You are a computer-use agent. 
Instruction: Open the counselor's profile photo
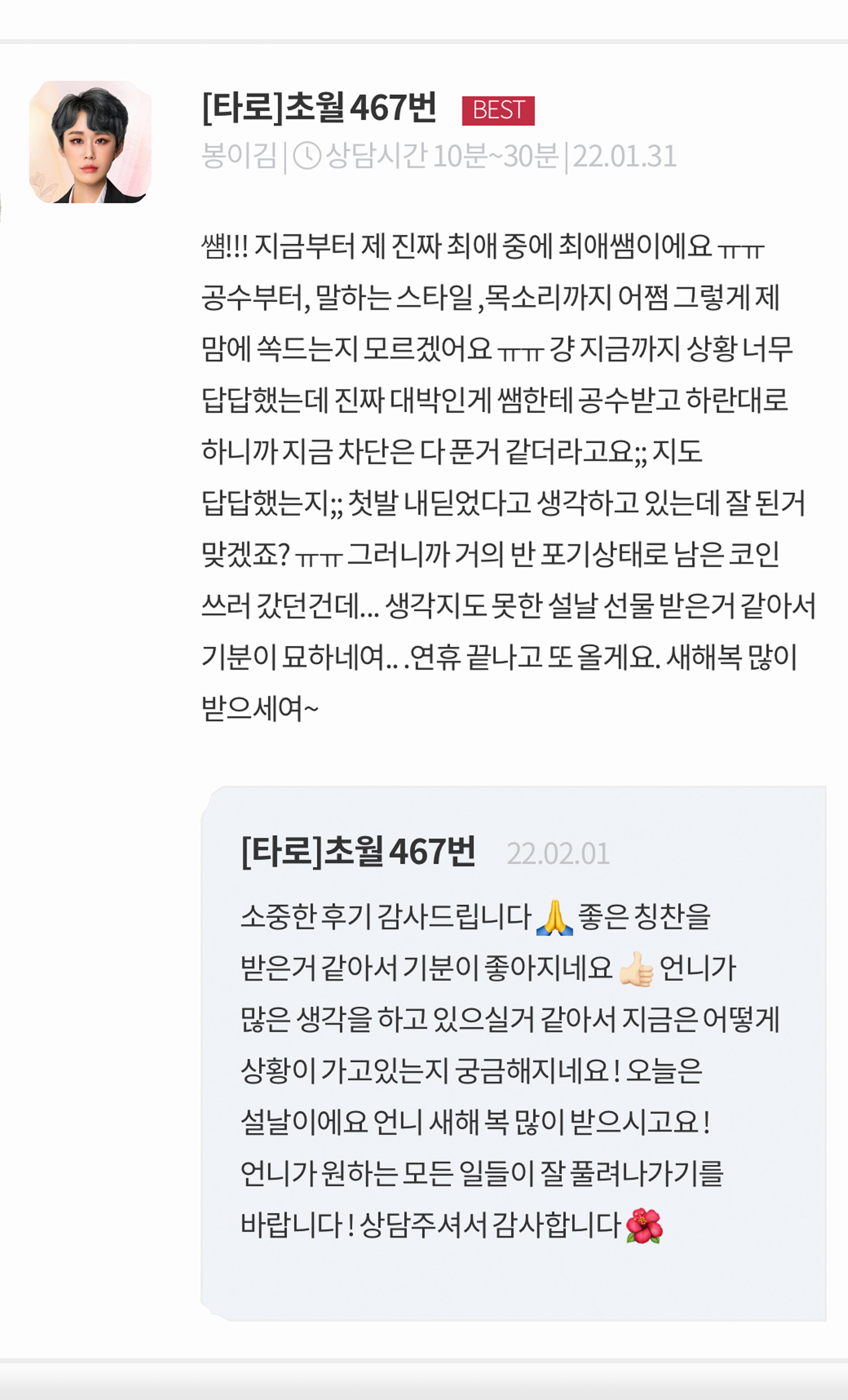tap(91, 142)
